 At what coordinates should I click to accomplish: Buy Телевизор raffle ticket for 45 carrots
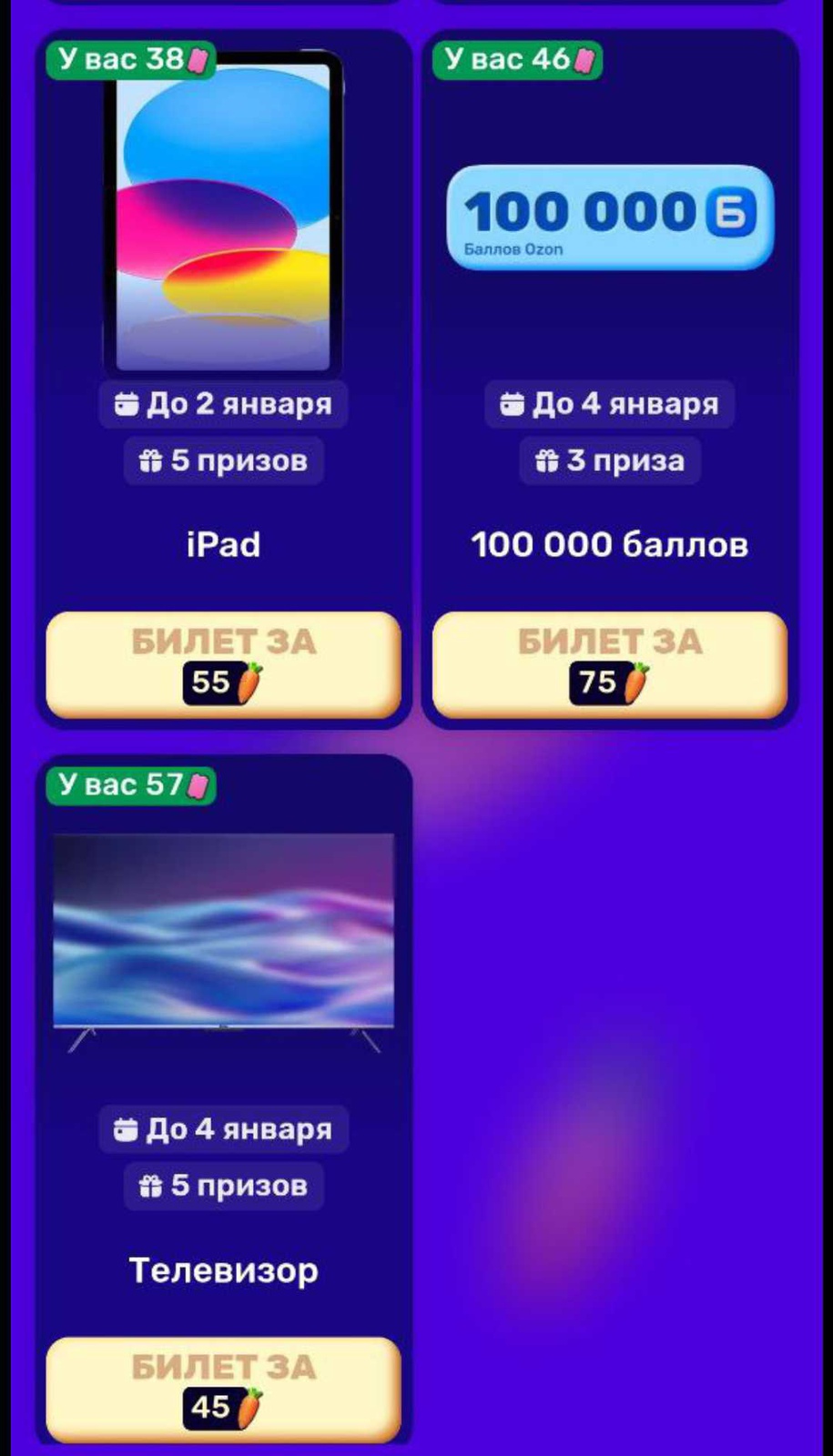[x=223, y=1388]
